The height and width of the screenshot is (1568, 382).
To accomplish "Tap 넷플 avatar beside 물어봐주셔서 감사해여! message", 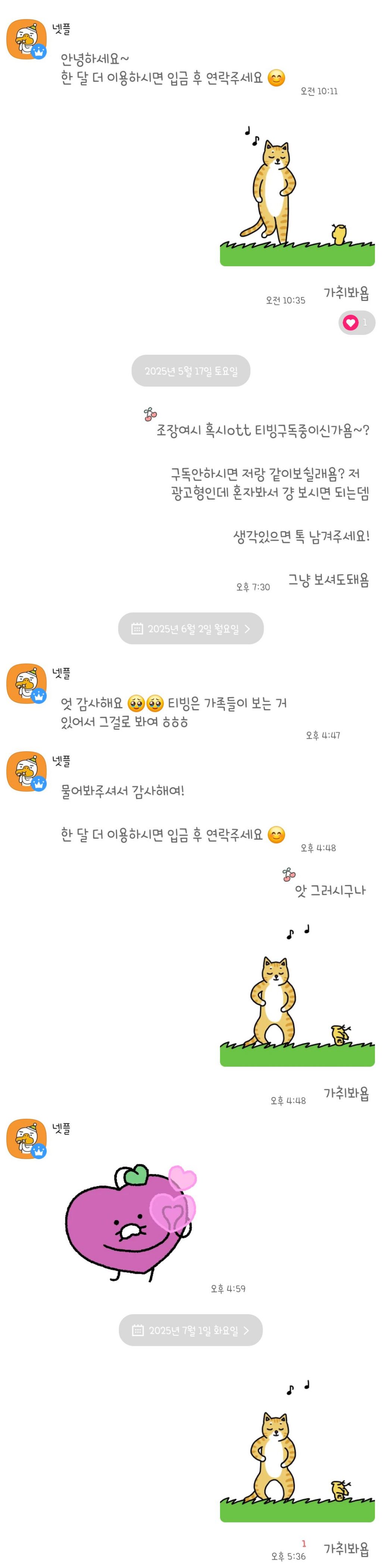I will 26,771.
